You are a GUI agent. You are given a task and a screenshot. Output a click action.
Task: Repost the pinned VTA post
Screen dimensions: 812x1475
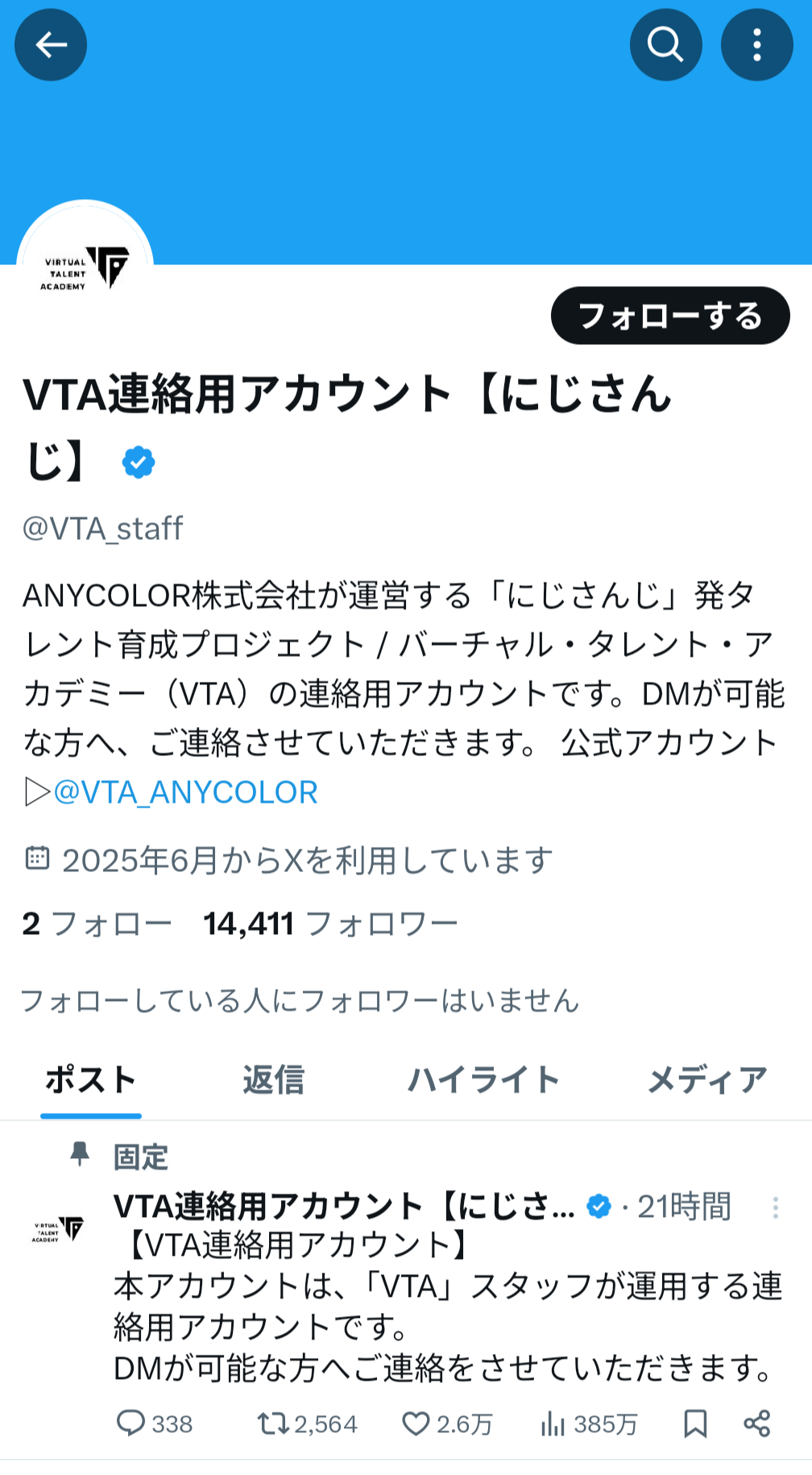click(307, 1424)
